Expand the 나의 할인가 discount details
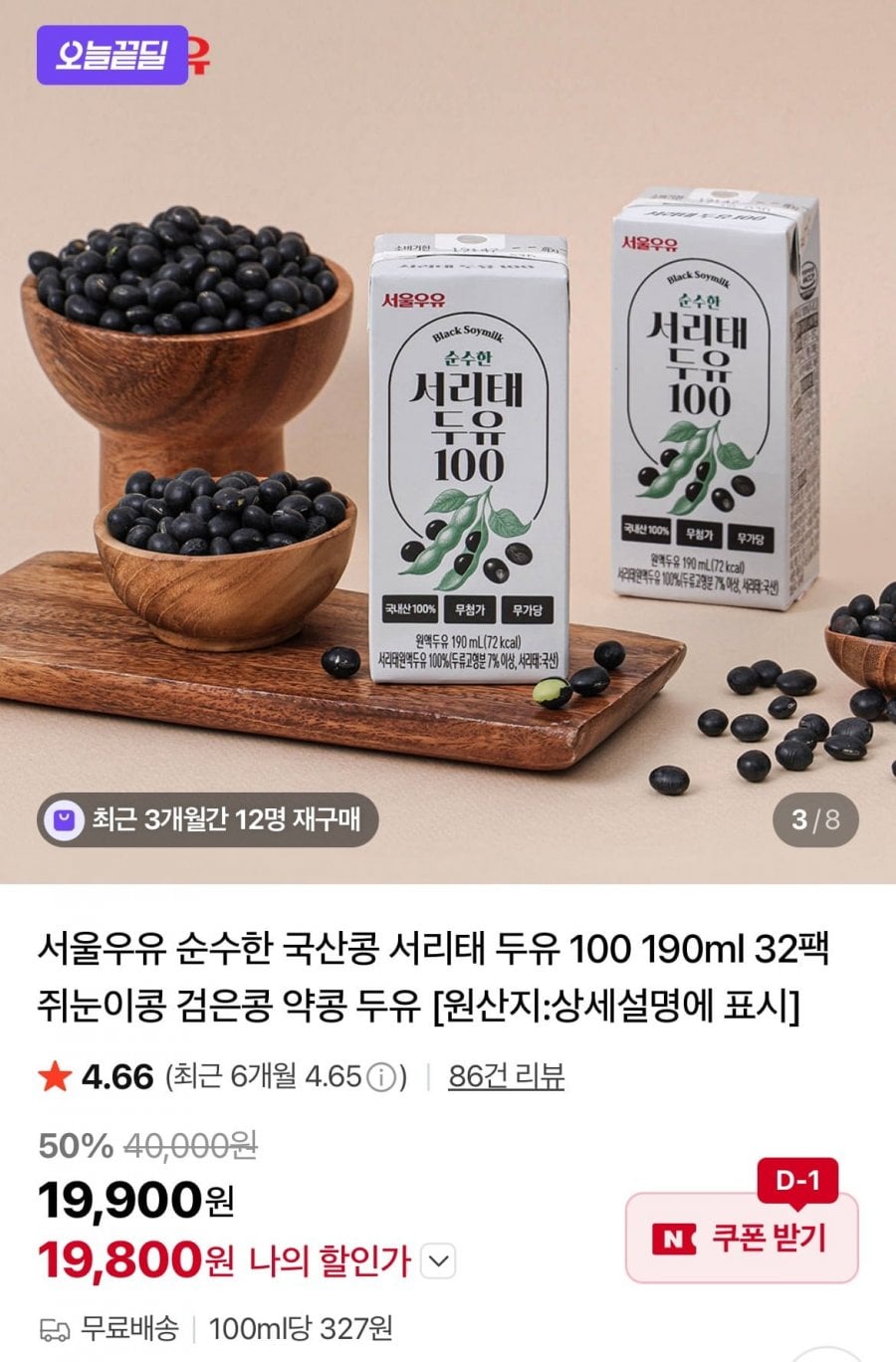 (x=438, y=1261)
